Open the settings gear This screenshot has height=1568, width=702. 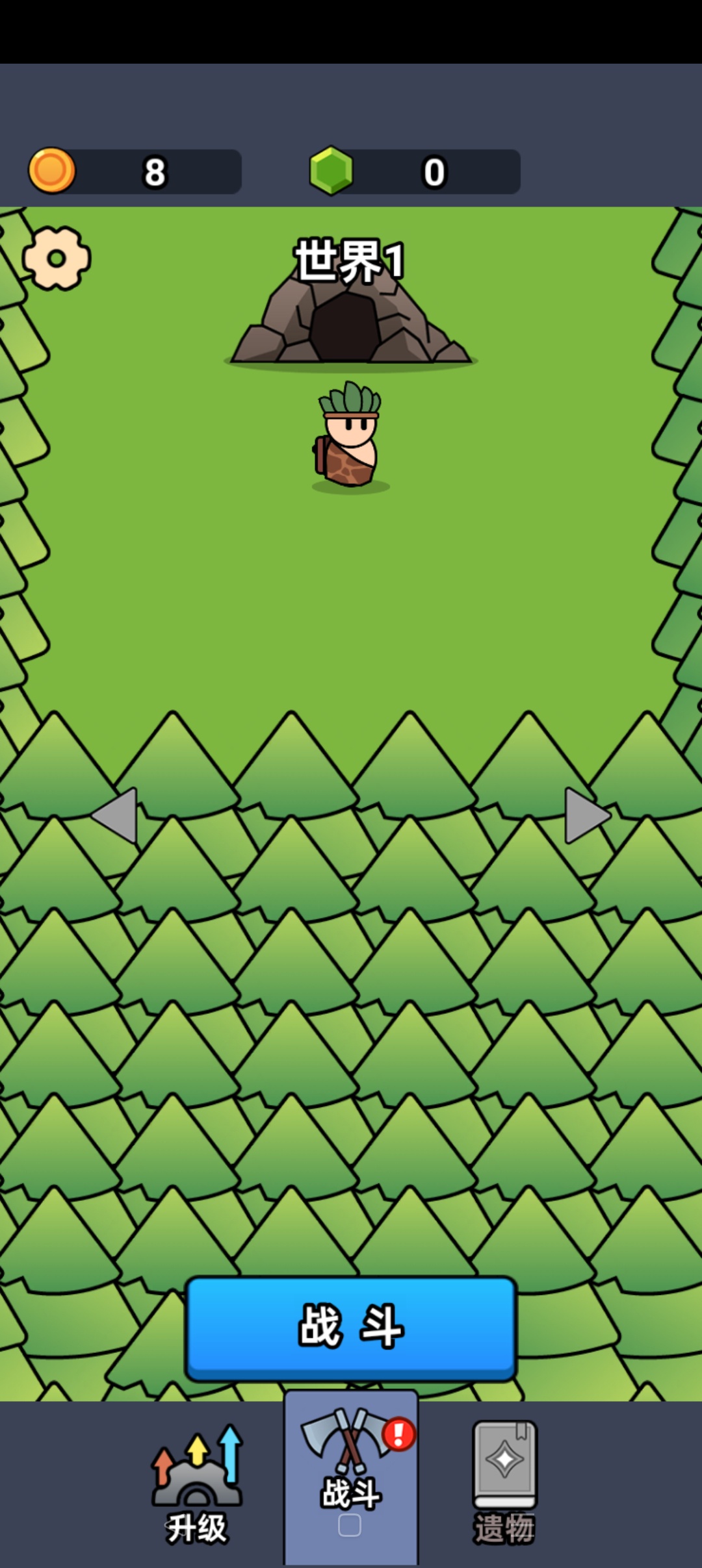57,259
